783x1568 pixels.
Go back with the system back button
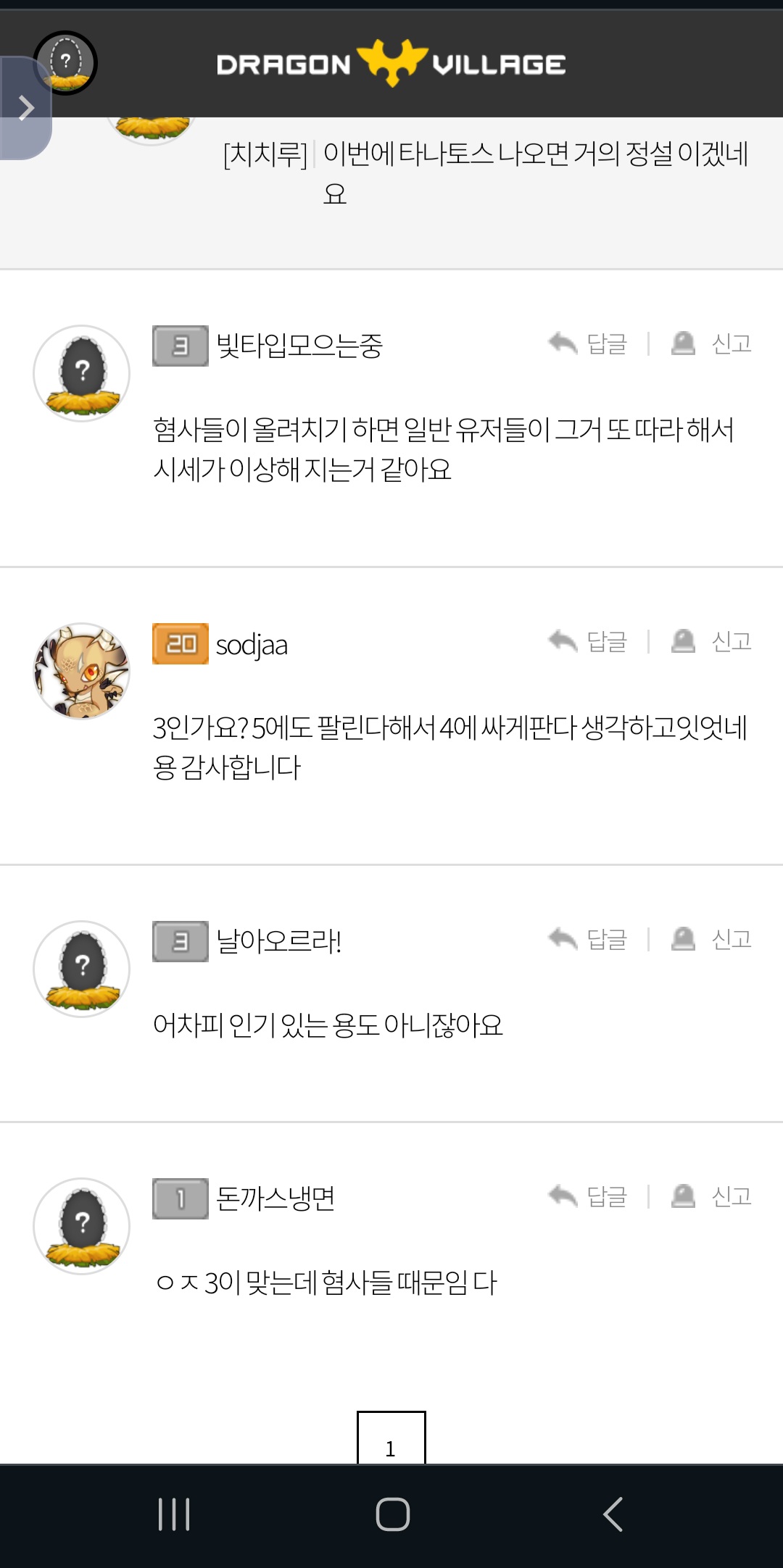click(613, 1514)
